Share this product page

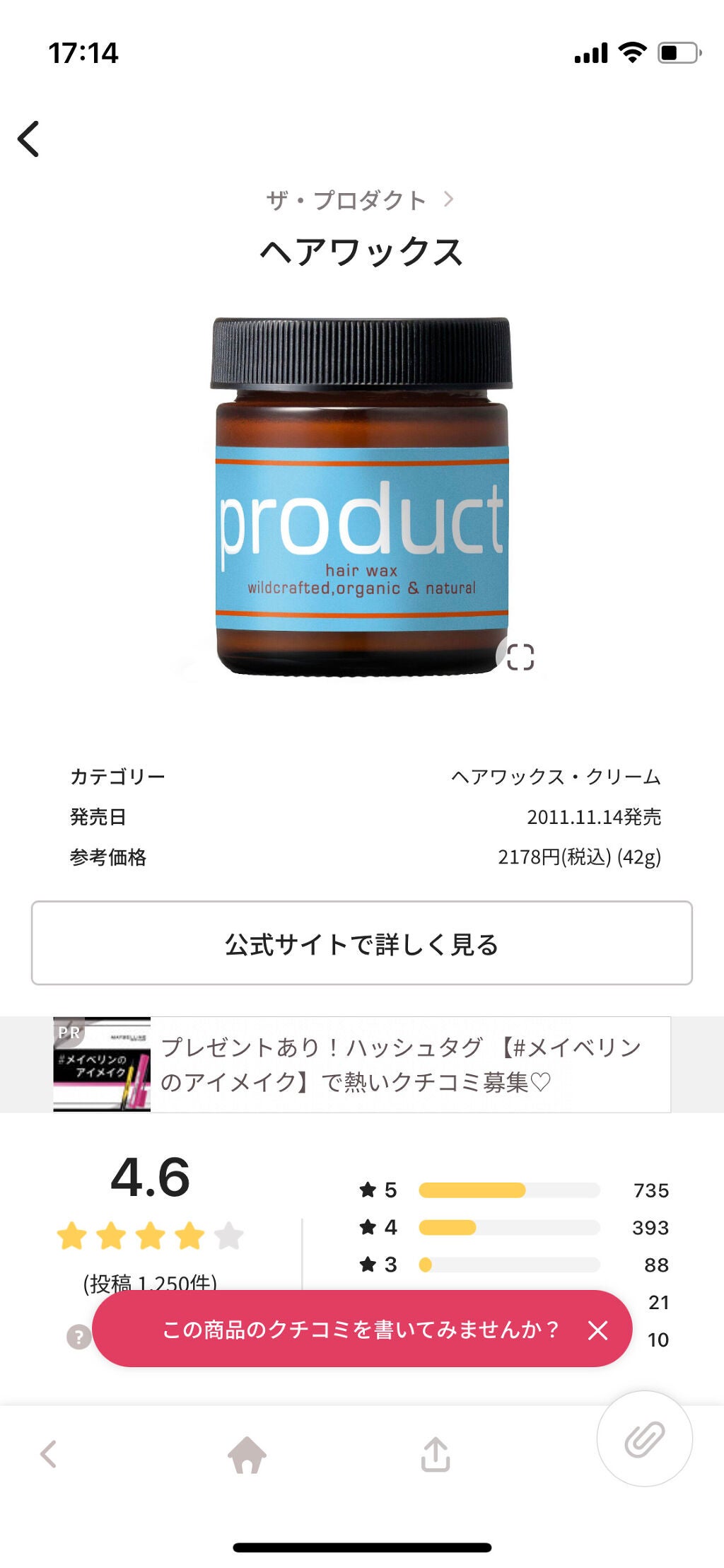pyautogui.click(x=436, y=1454)
